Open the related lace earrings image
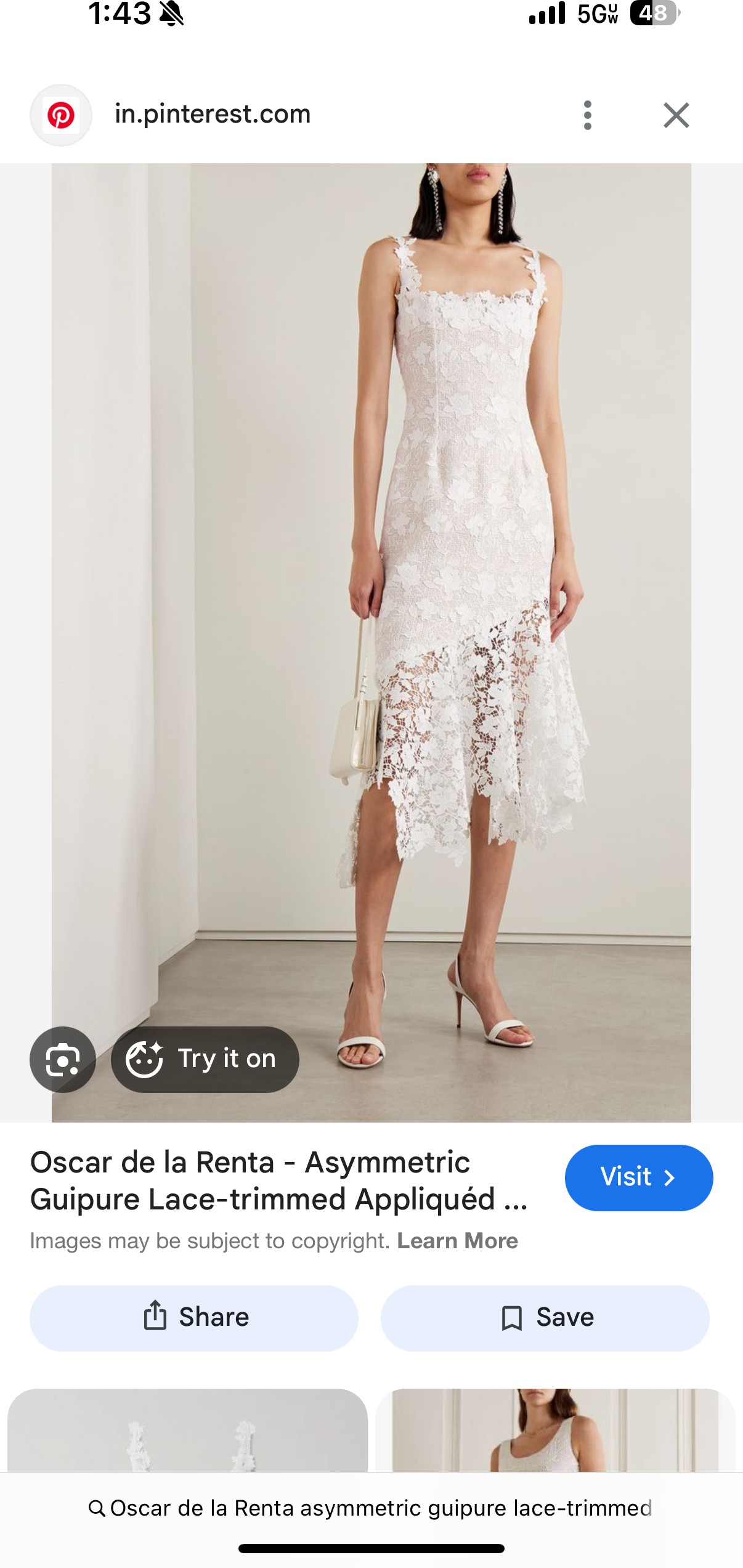743x1568 pixels. click(187, 1431)
